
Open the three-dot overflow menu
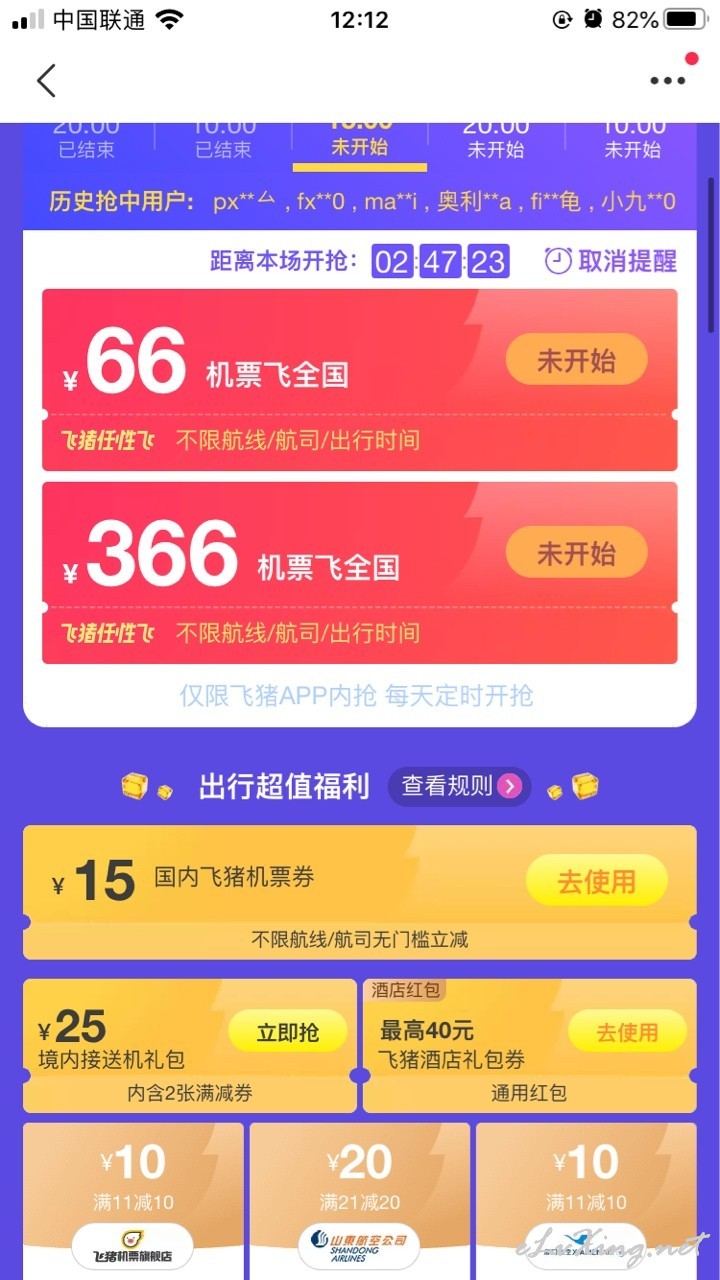pyautogui.click(x=667, y=80)
